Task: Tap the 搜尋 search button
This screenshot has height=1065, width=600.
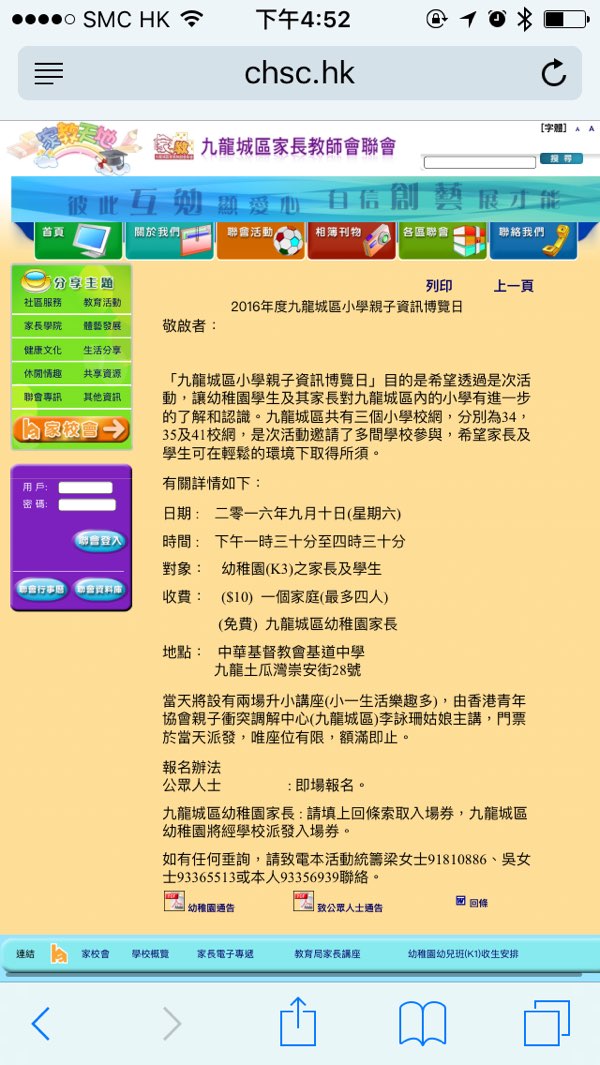Action: (560, 159)
